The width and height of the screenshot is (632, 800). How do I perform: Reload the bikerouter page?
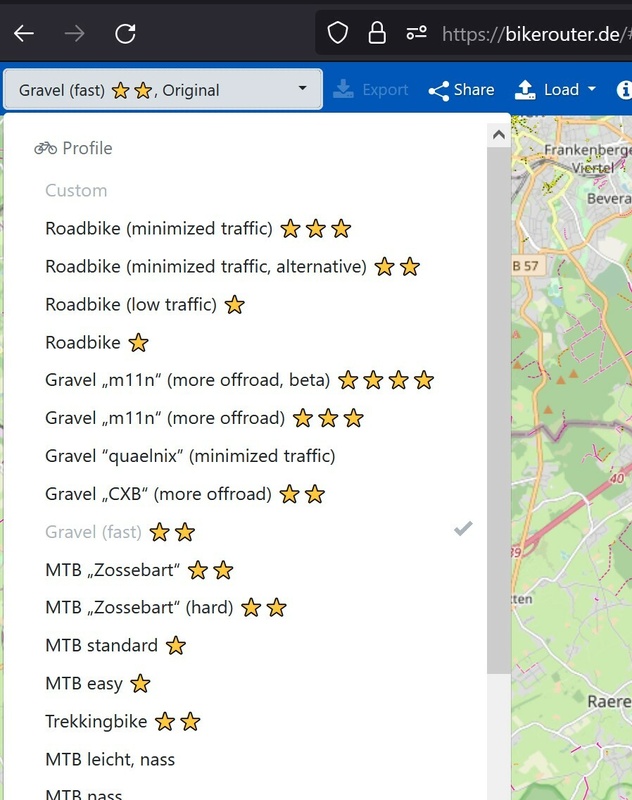coord(125,34)
